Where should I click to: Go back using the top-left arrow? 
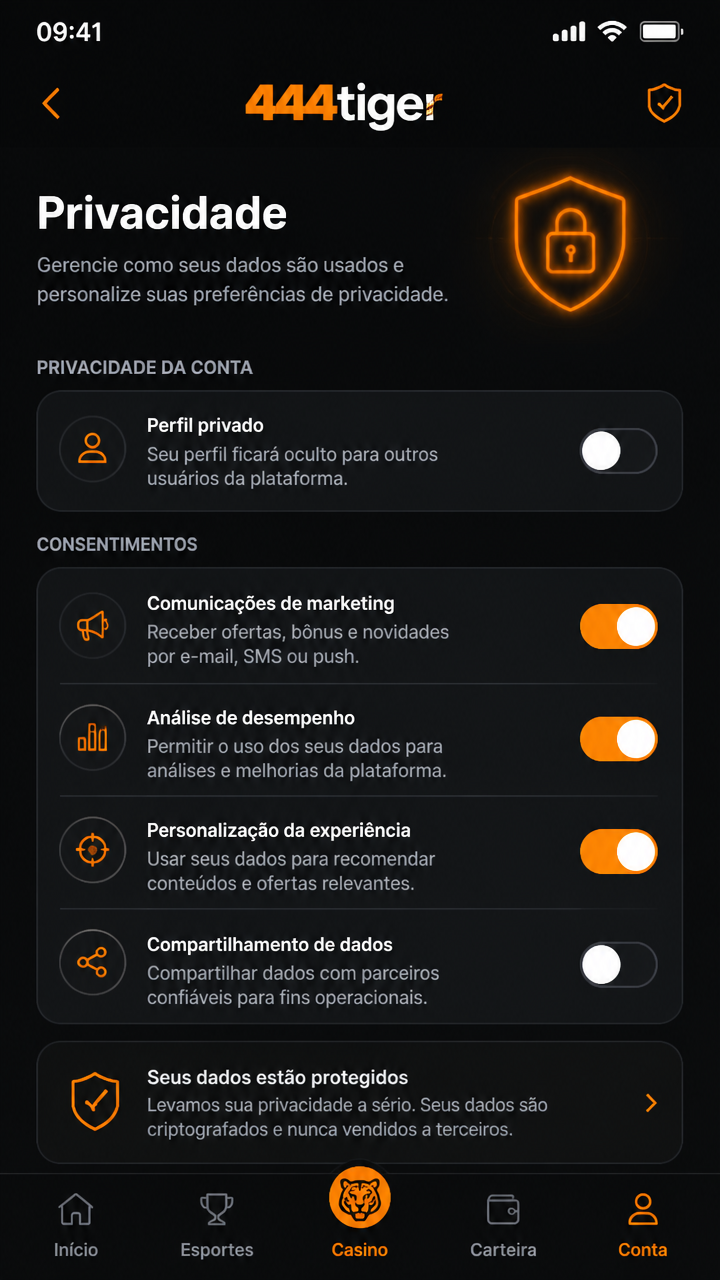52,103
